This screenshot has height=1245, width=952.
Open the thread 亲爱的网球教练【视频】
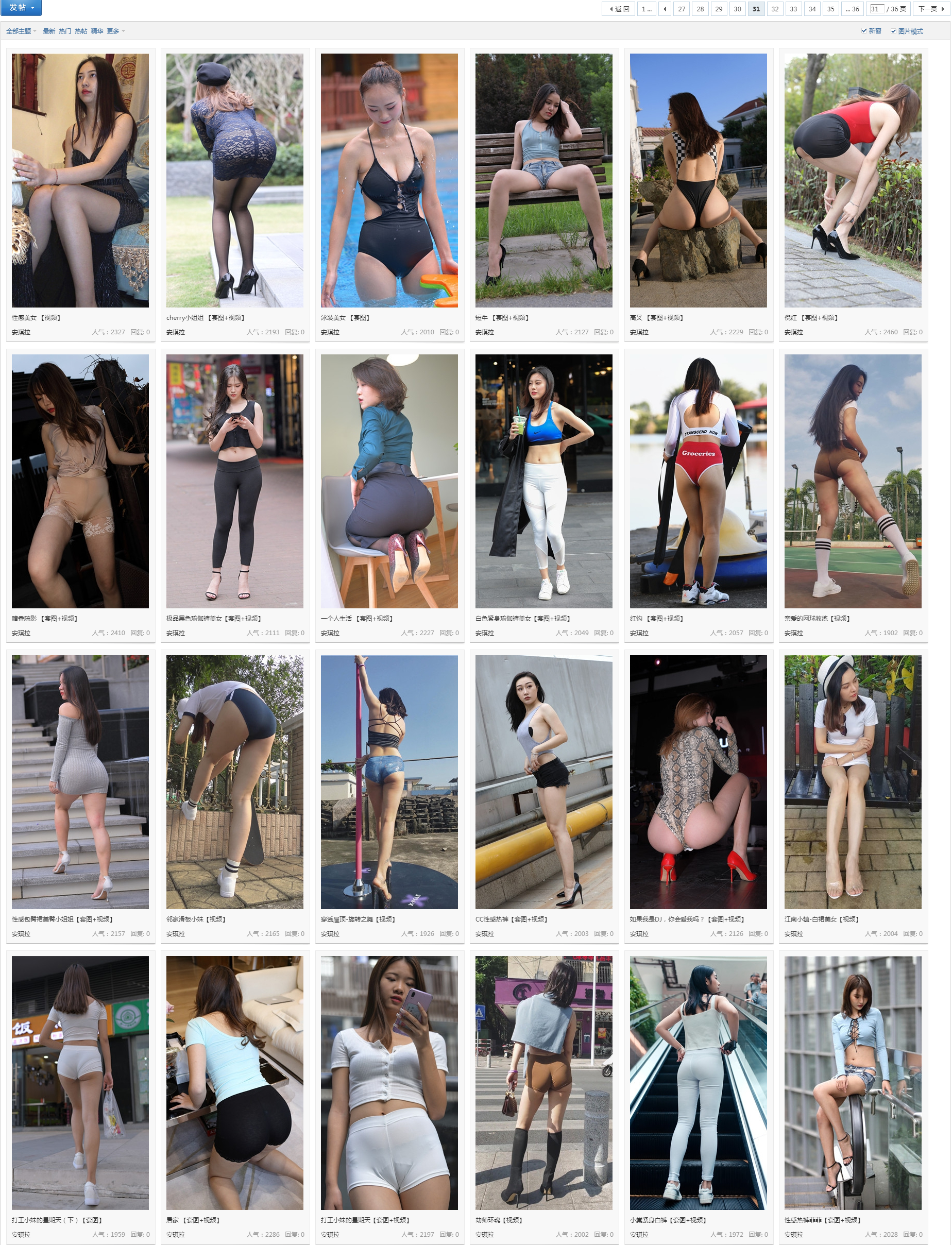tap(817, 619)
